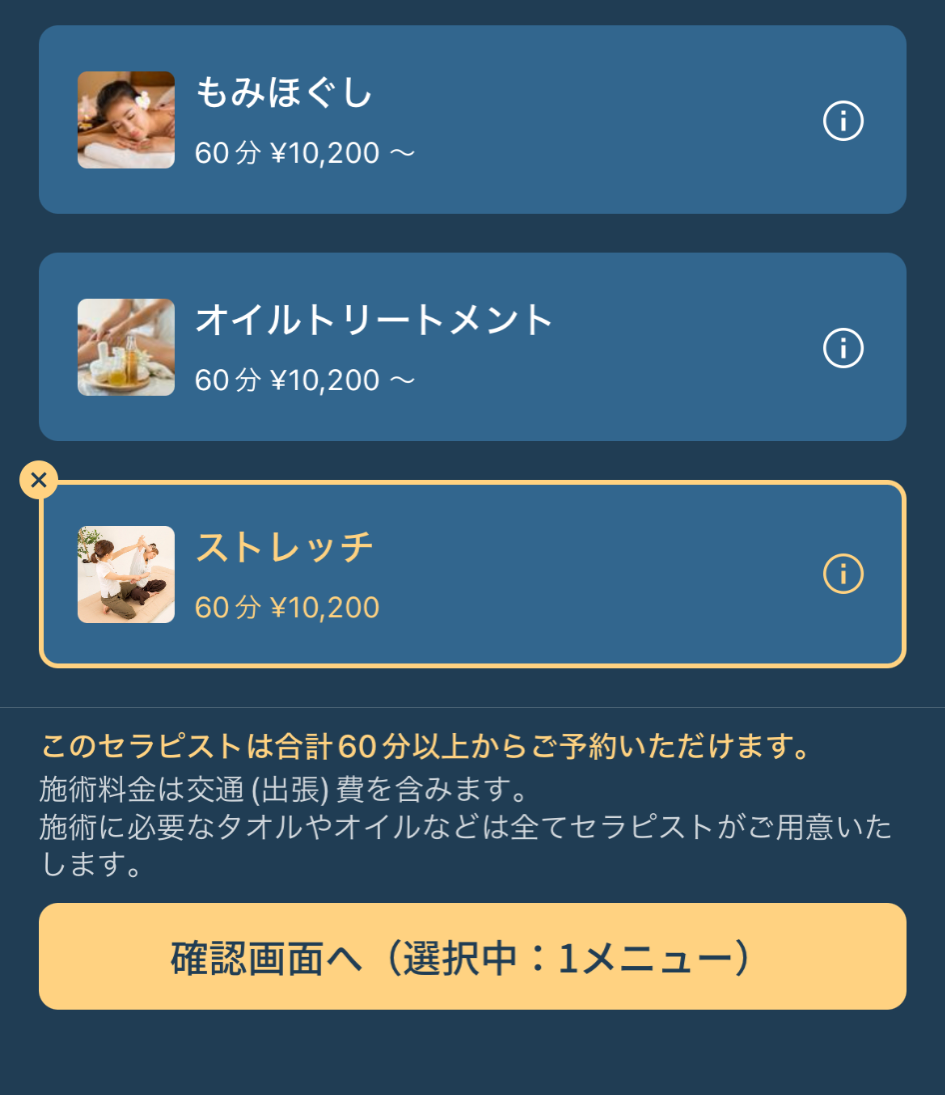The image size is (945, 1095).
Task: Remove the selected ストレッチ menu
Action: tap(39, 481)
